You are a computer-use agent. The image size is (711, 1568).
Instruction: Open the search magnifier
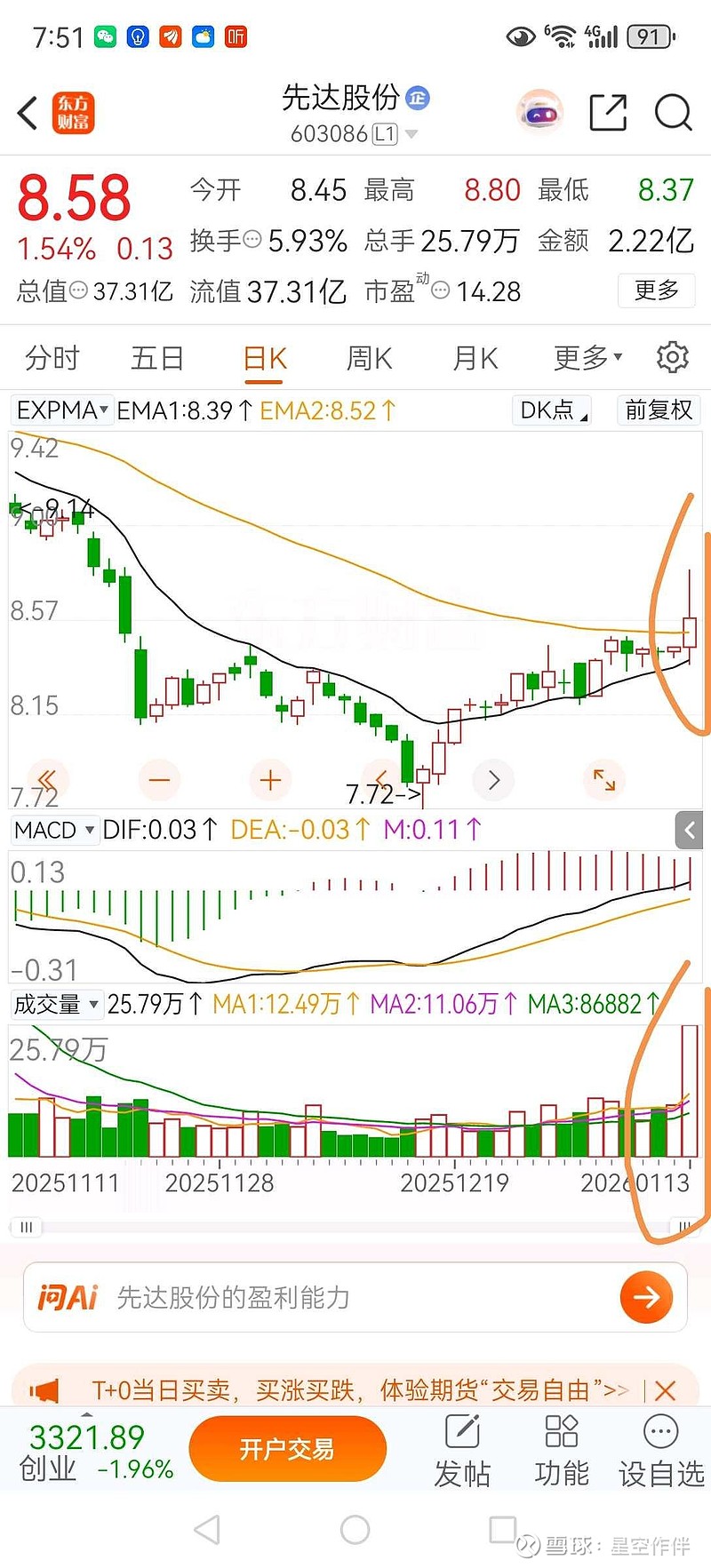click(673, 113)
